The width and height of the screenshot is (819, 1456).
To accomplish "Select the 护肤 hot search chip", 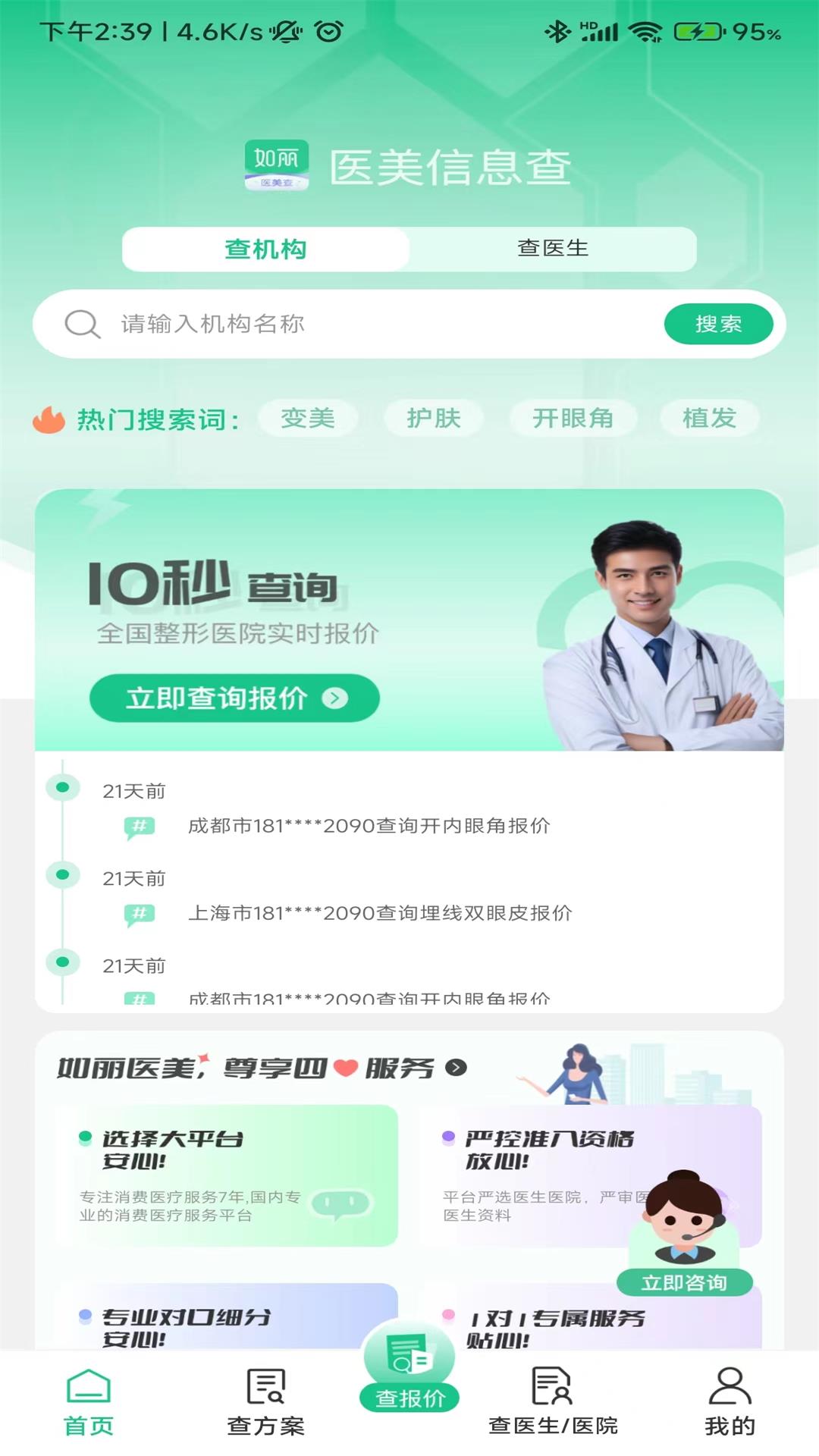I will point(434,418).
